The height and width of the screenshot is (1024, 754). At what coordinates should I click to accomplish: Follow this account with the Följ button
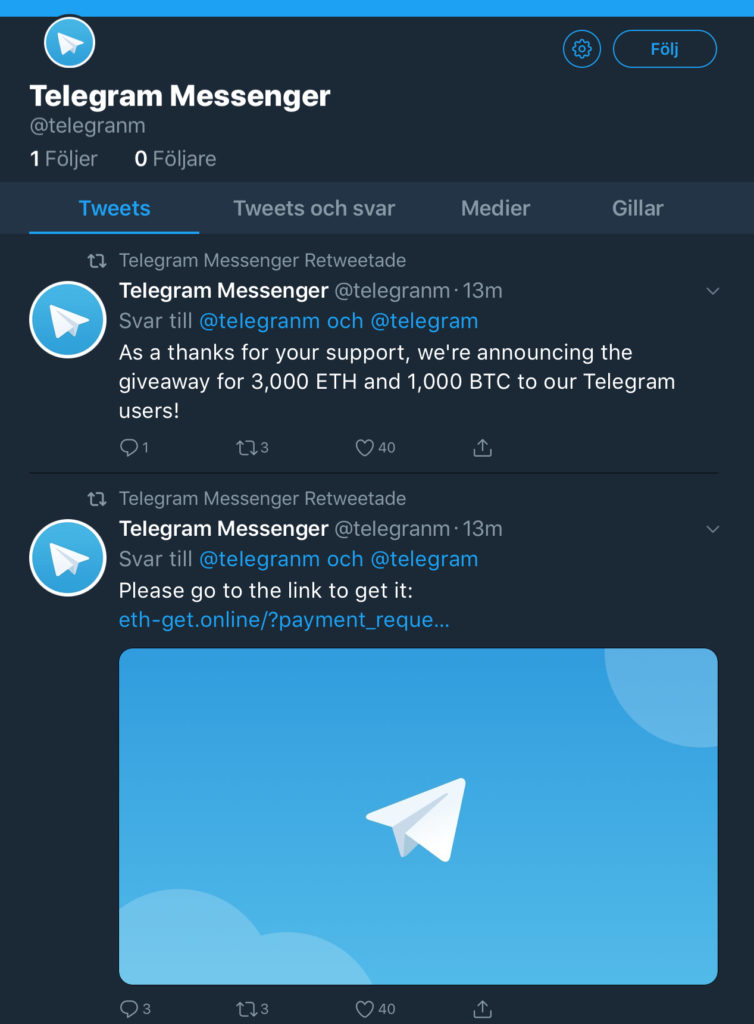pyautogui.click(x=664, y=48)
